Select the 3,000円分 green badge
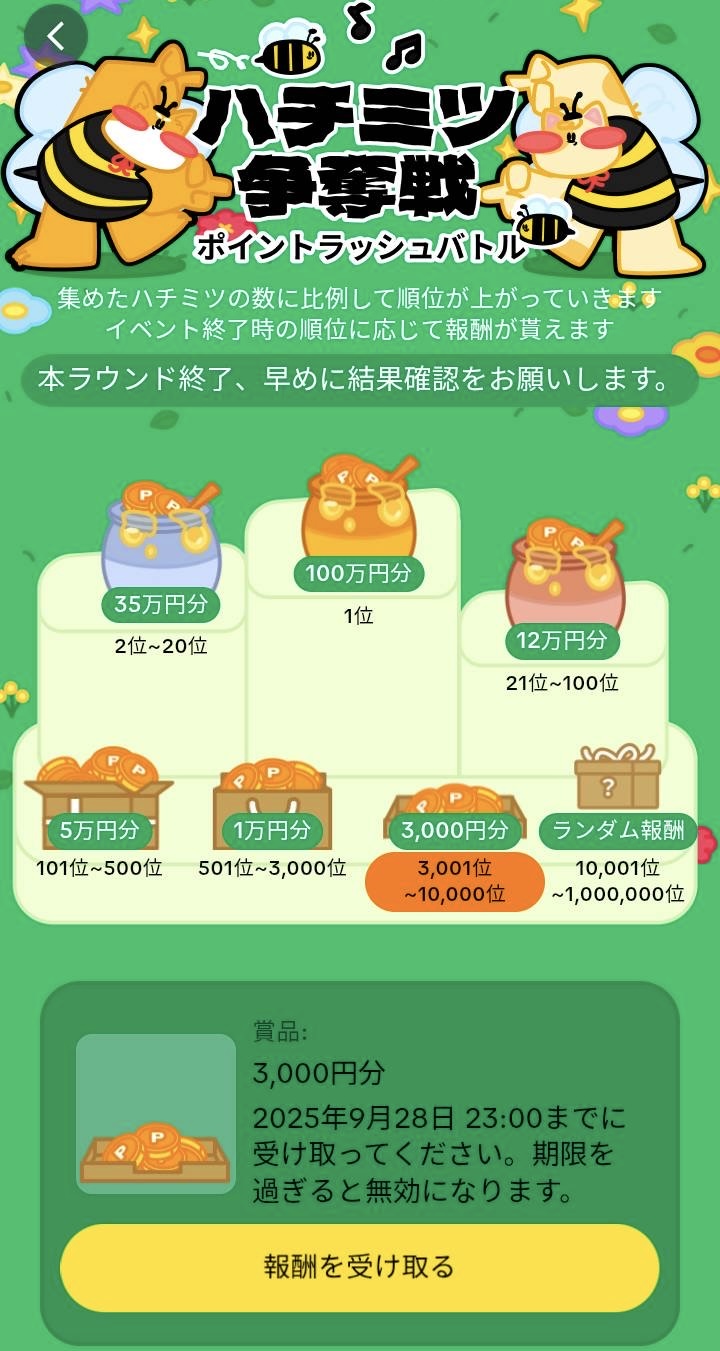The image size is (720, 1351). (453, 829)
